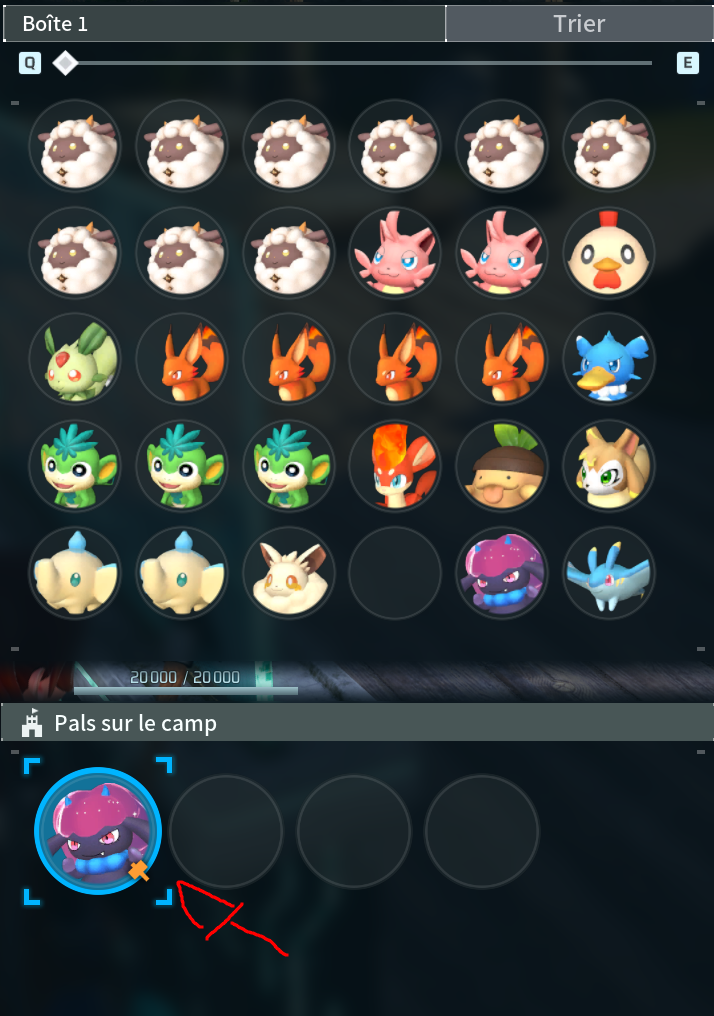The image size is (714, 1016).
Task: Tap the box page slider handle
Action: pos(65,63)
